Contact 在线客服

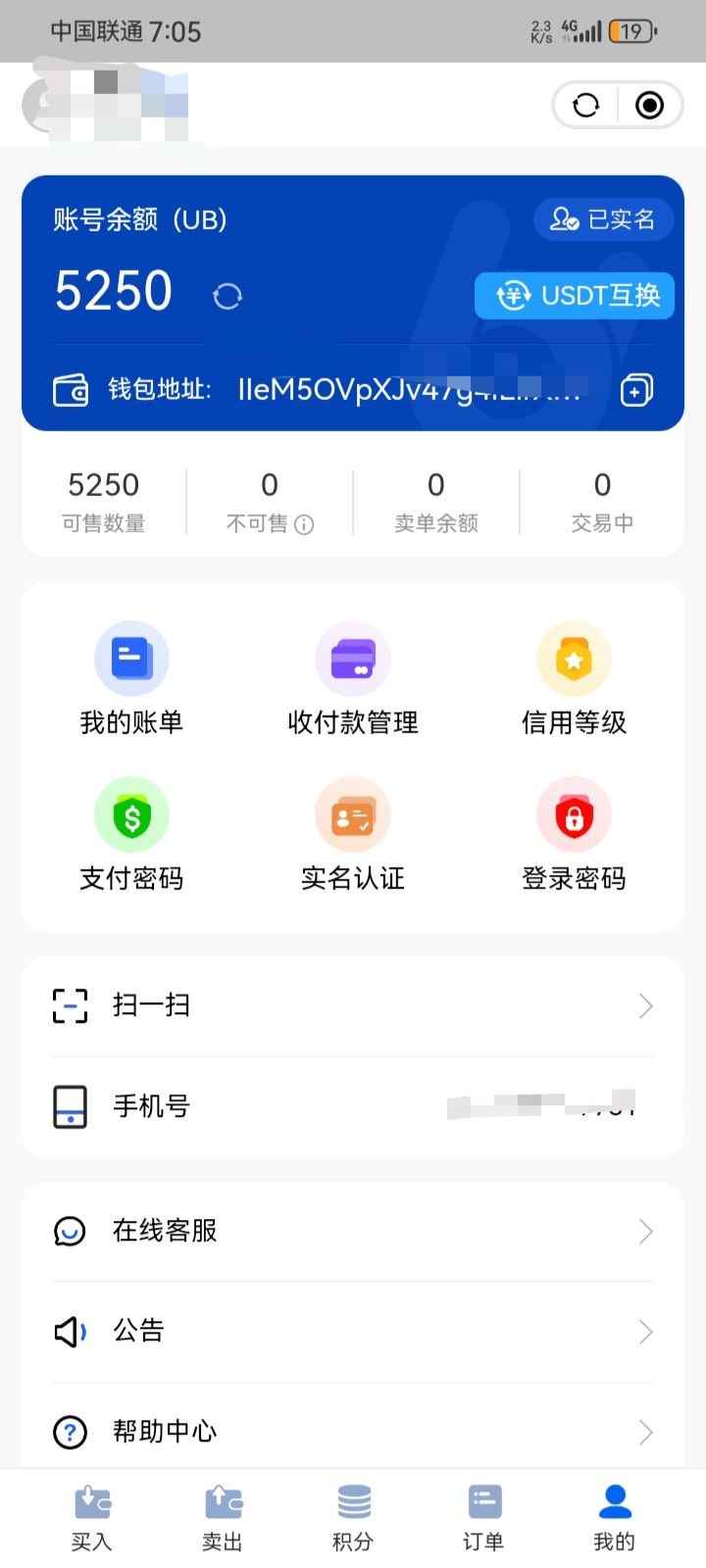coord(353,1231)
